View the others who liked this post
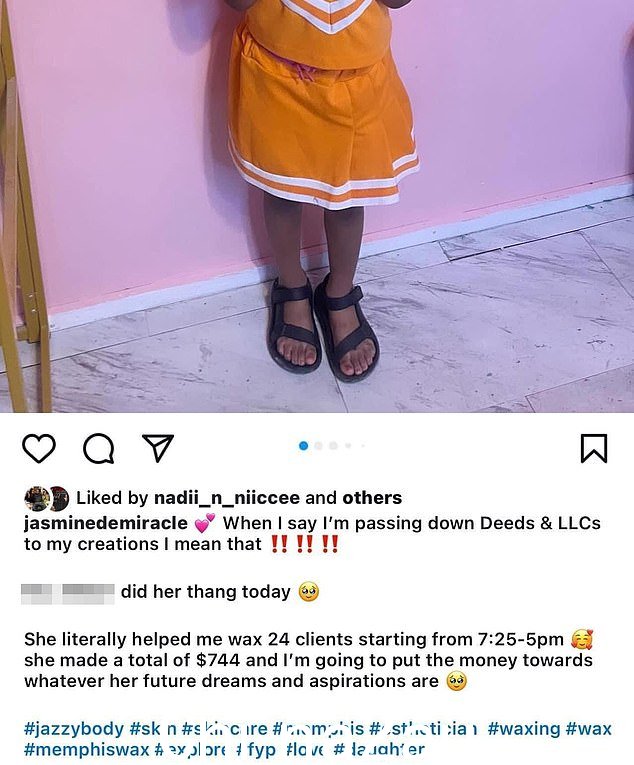The height and width of the screenshot is (765, 634). click(x=372, y=498)
